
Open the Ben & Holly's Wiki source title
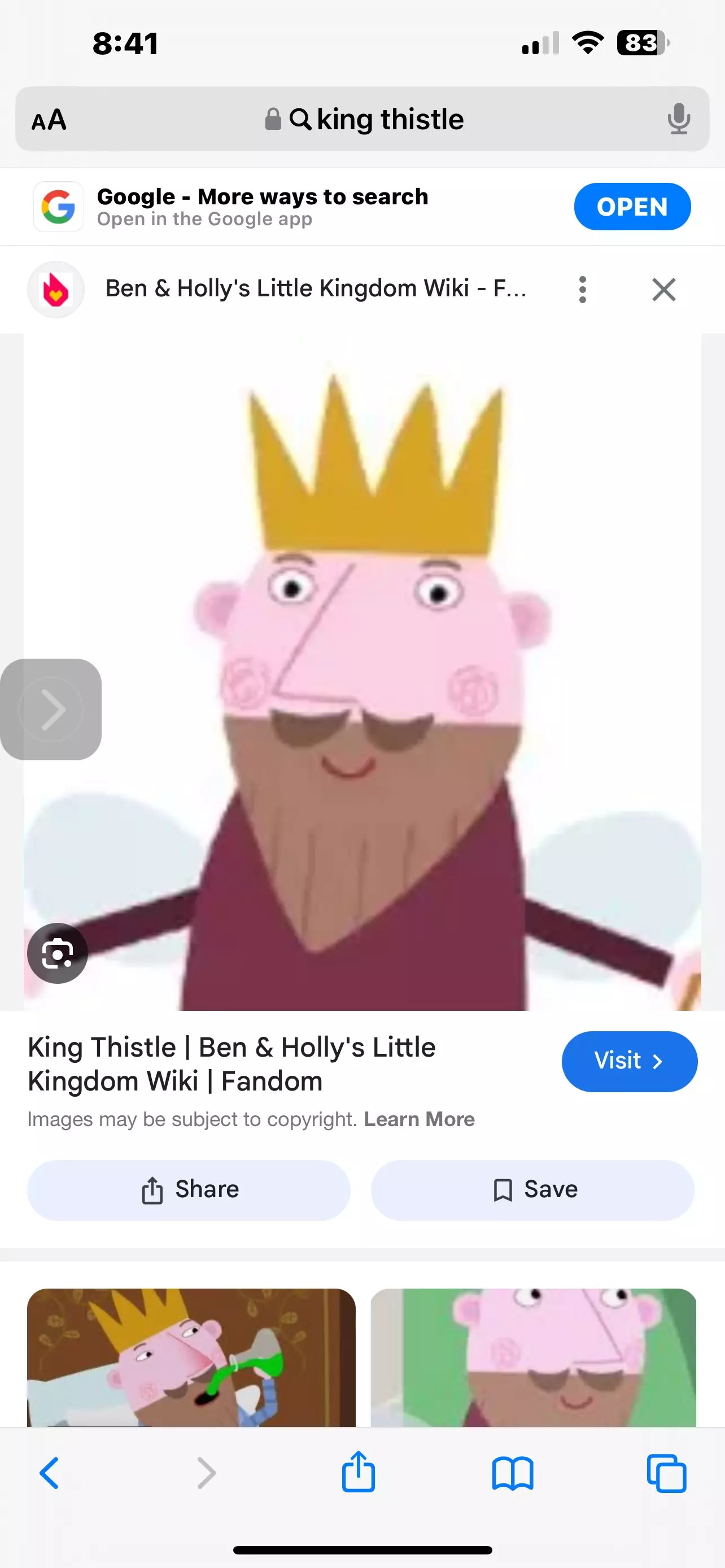tap(315, 288)
